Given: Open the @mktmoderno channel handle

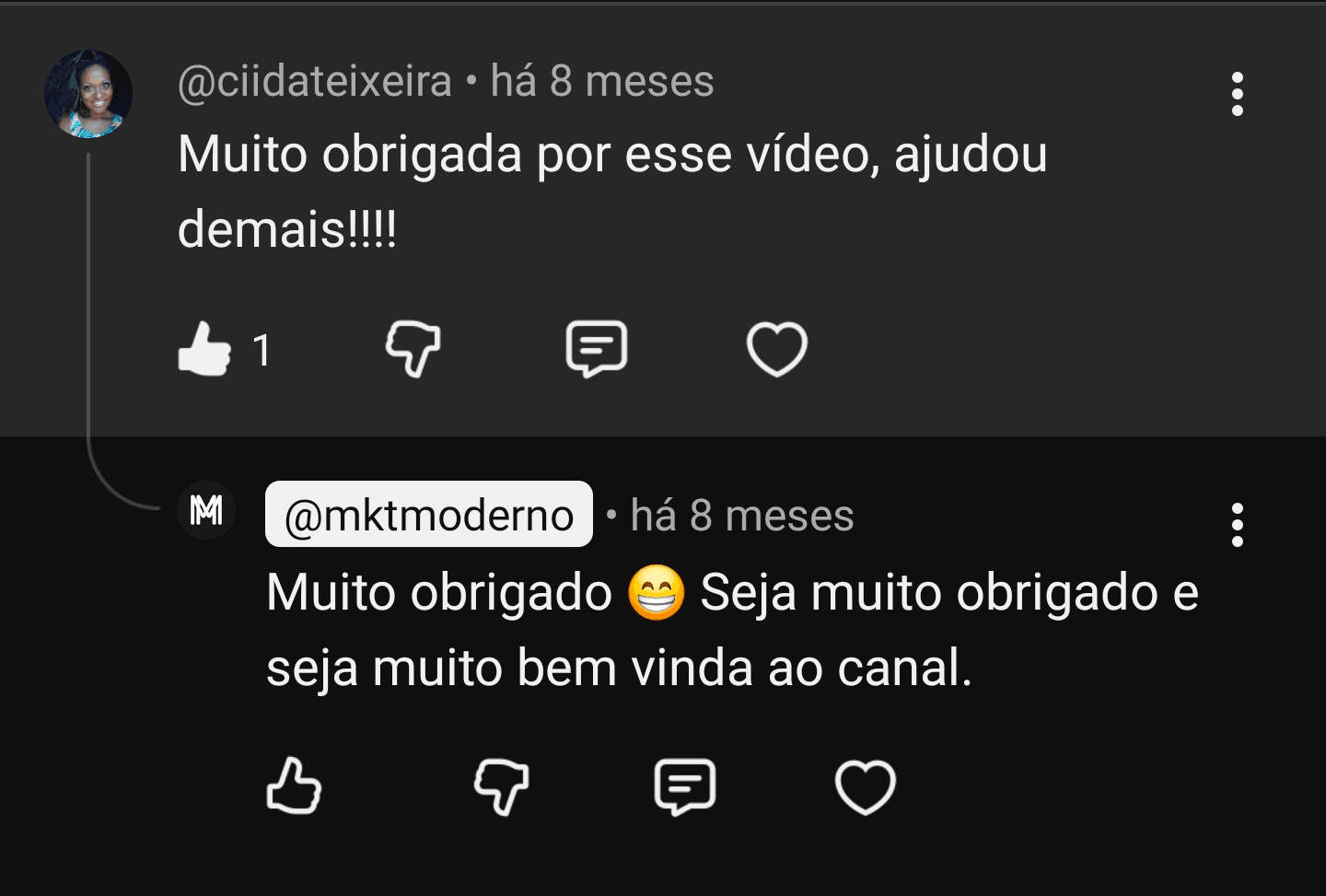Looking at the screenshot, I should [429, 515].
